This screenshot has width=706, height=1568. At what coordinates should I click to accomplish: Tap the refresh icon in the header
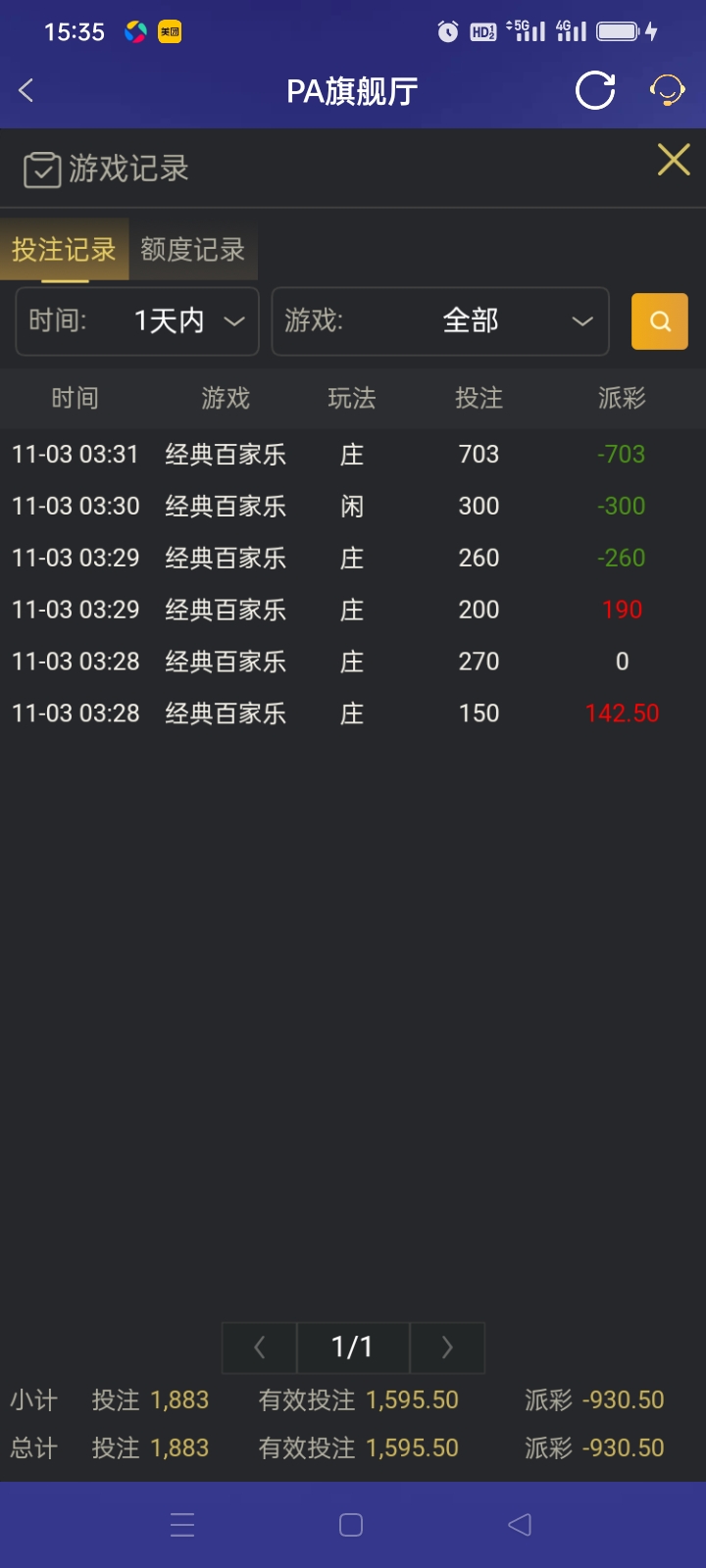click(x=594, y=90)
